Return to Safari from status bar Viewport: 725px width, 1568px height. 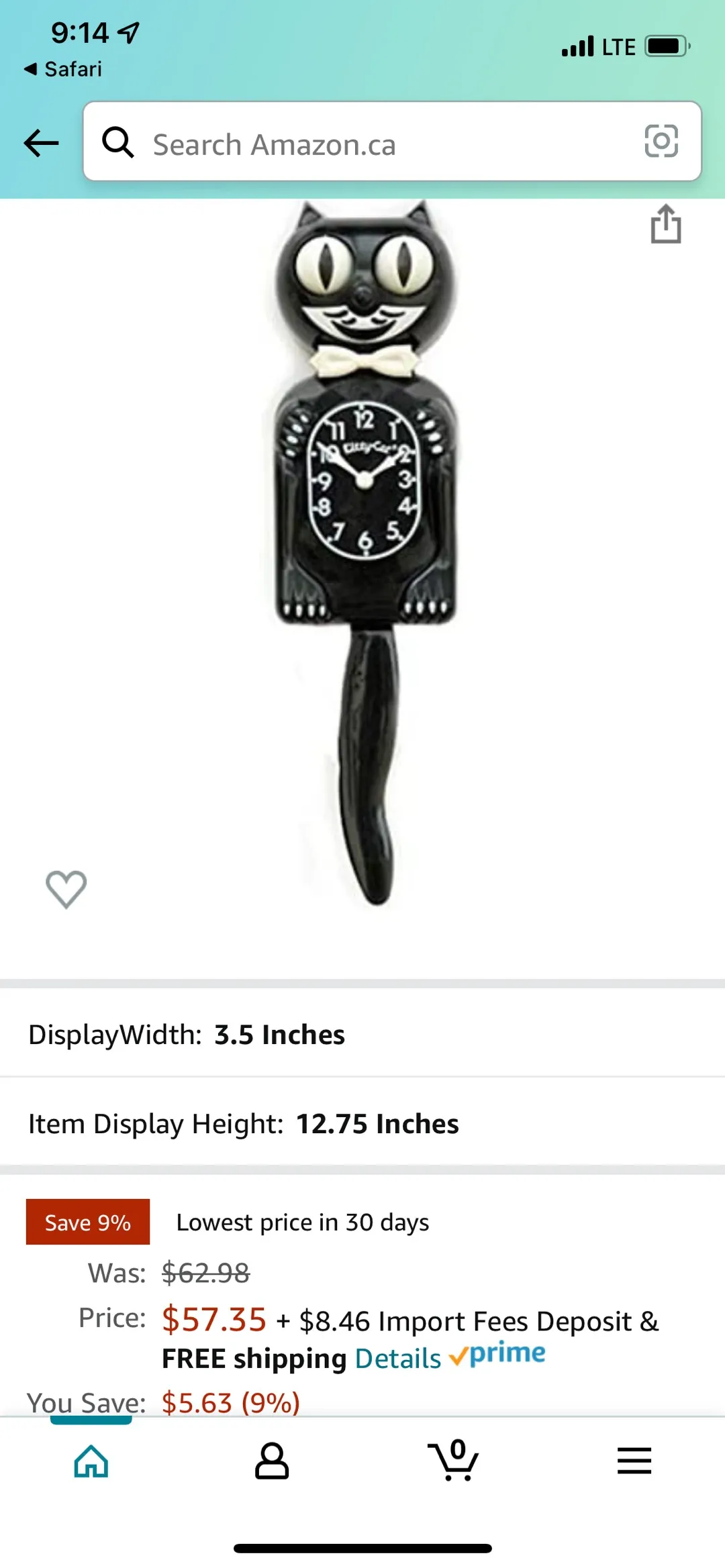pyautogui.click(x=63, y=69)
